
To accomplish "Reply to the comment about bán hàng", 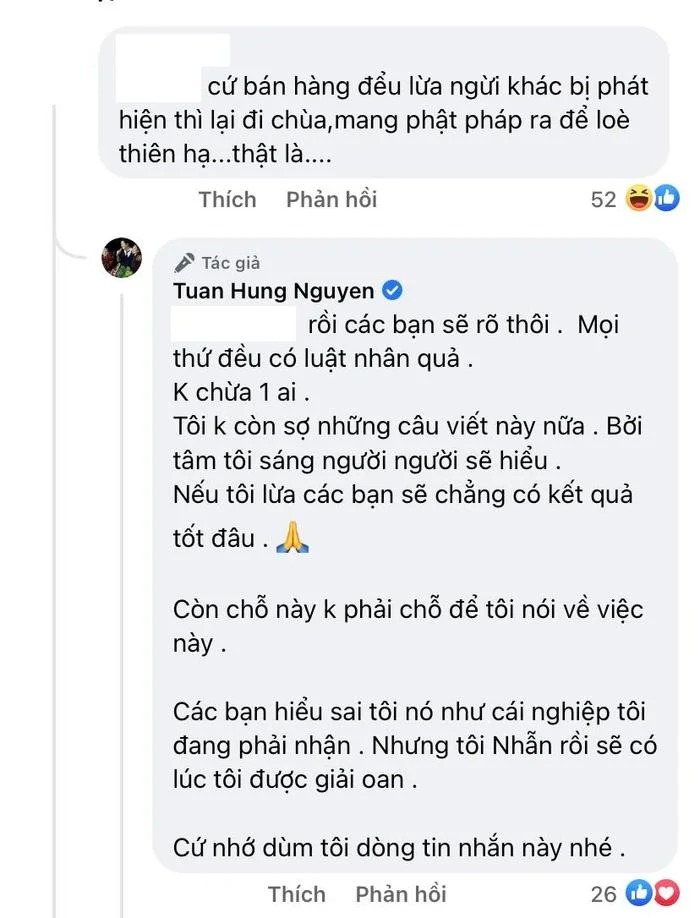I will coord(331,199).
